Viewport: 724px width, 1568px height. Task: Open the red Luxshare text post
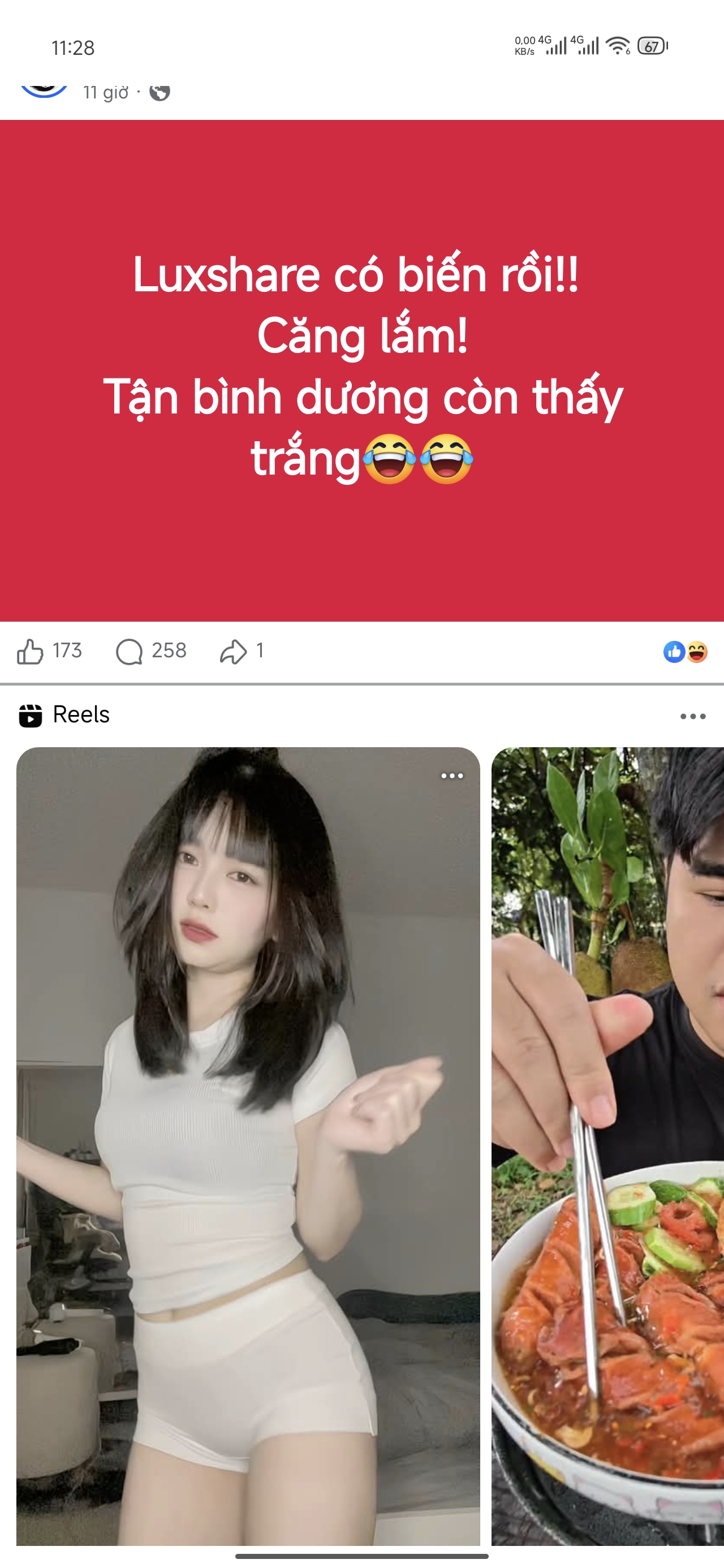[361, 370]
